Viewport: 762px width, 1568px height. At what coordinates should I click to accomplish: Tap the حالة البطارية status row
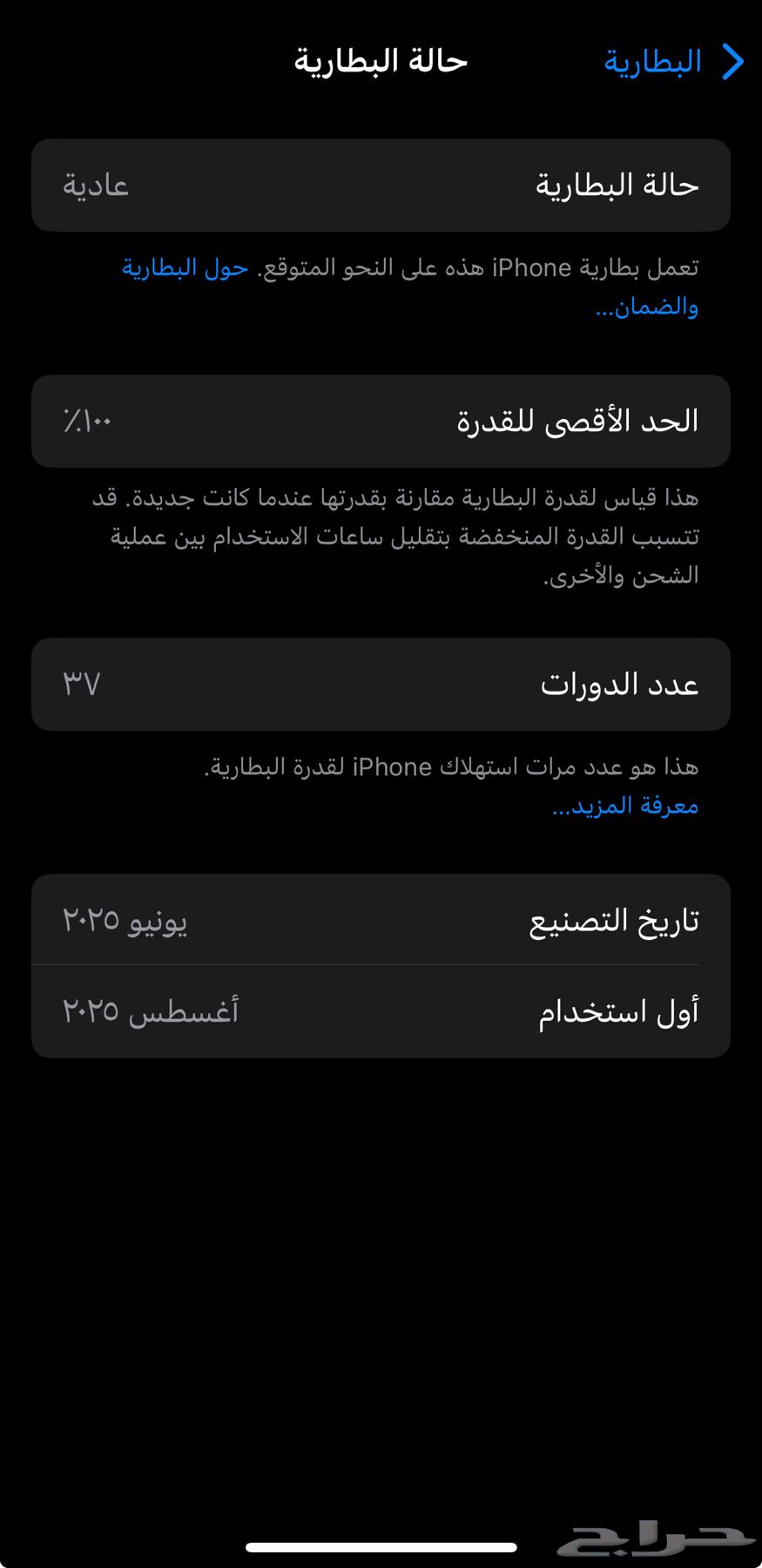point(381,185)
